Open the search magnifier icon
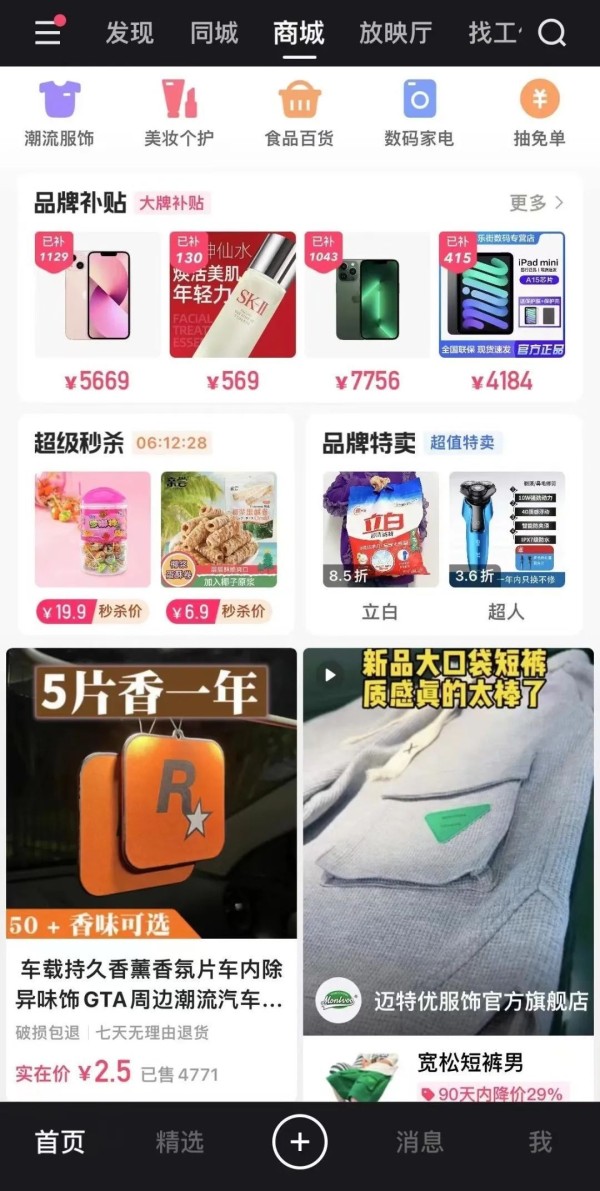Screen dimensions: 600x1191 552,33
